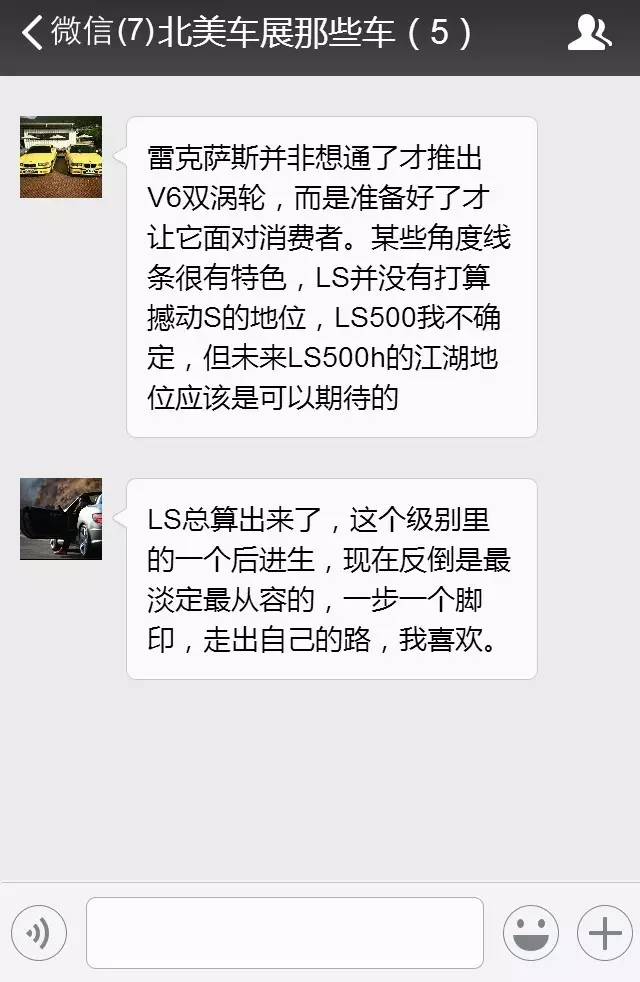This screenshot has height=982, width=640.
Task: Open the group members info icon
Action: click(x=589, y=34)
